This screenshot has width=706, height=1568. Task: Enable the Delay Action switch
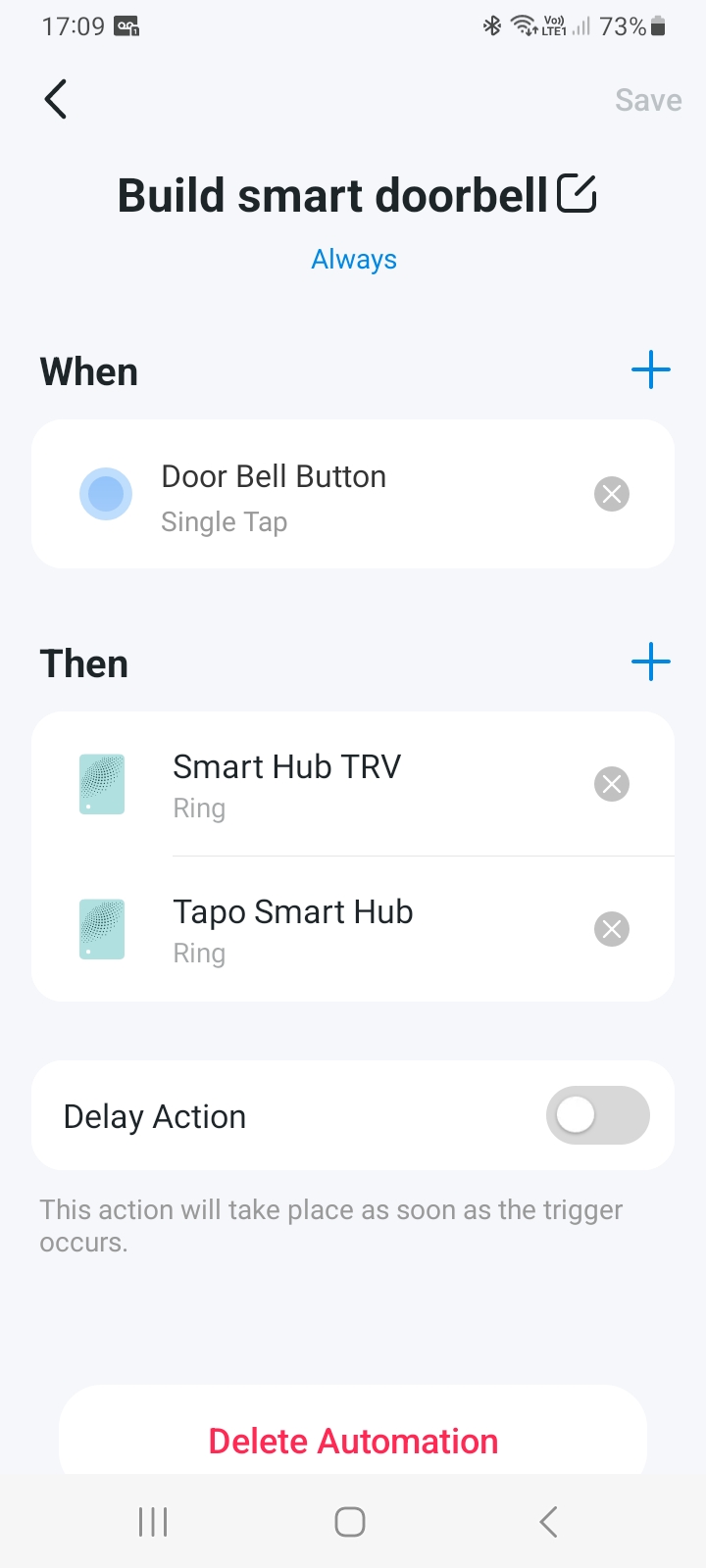click(597, 1115)
